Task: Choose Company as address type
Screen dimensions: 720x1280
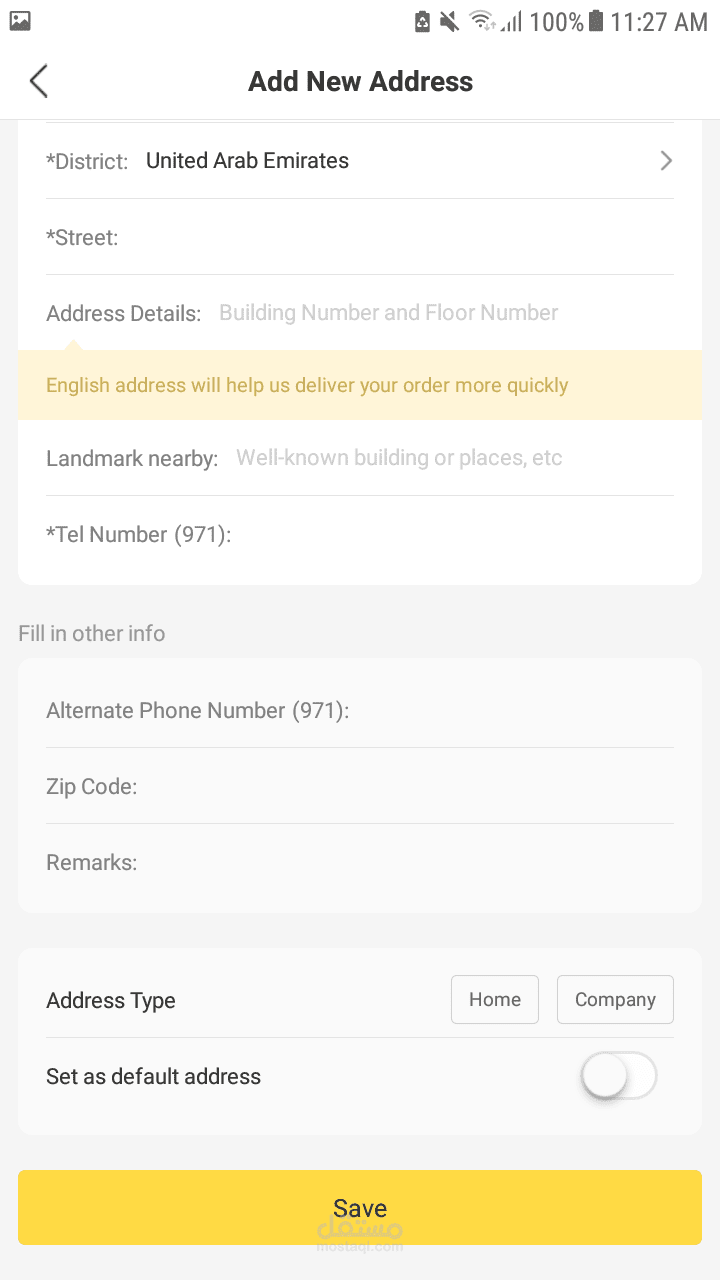Action: coord(615,1000)
